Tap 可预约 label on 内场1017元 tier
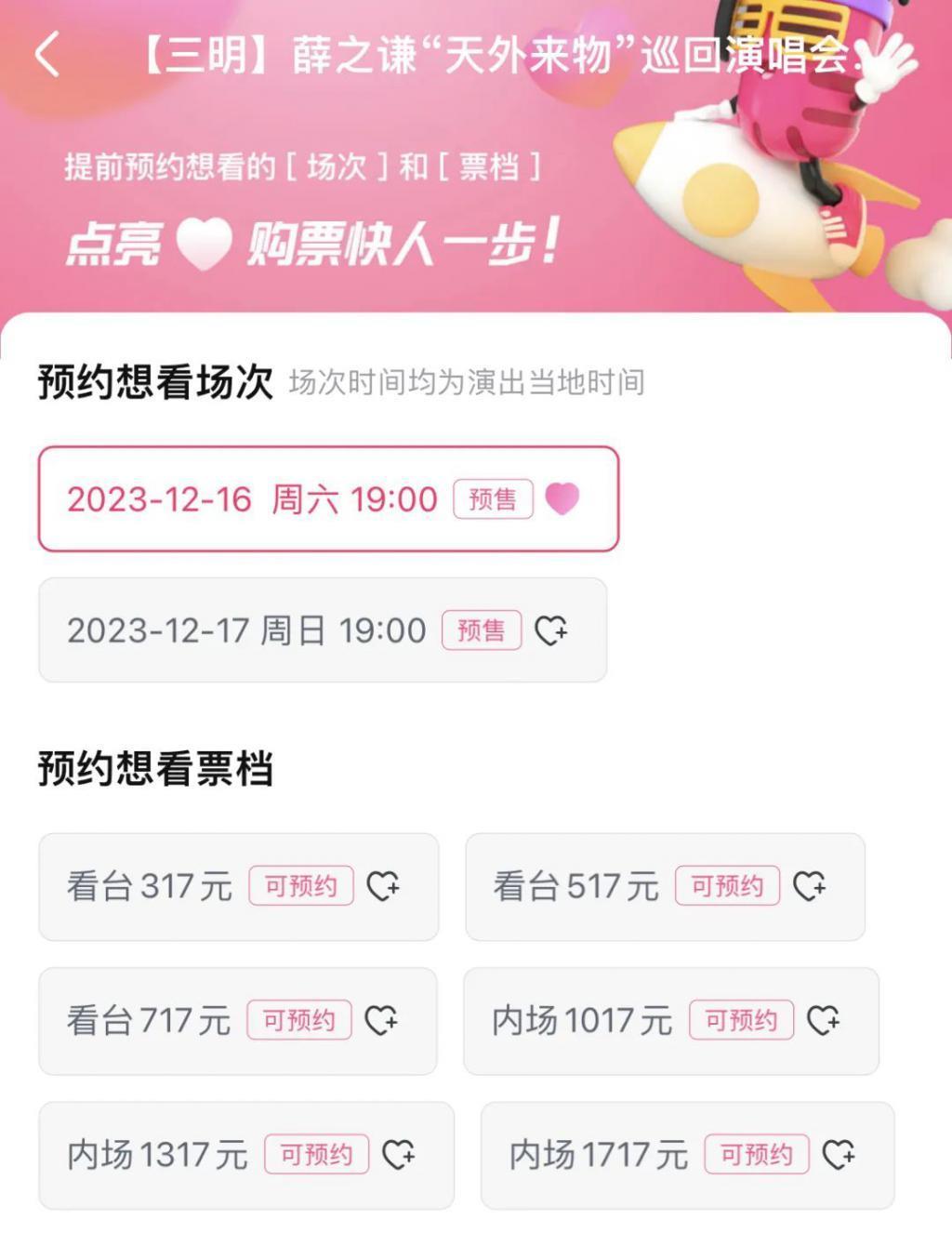 pyautogui.click(x=741, y=1021)
